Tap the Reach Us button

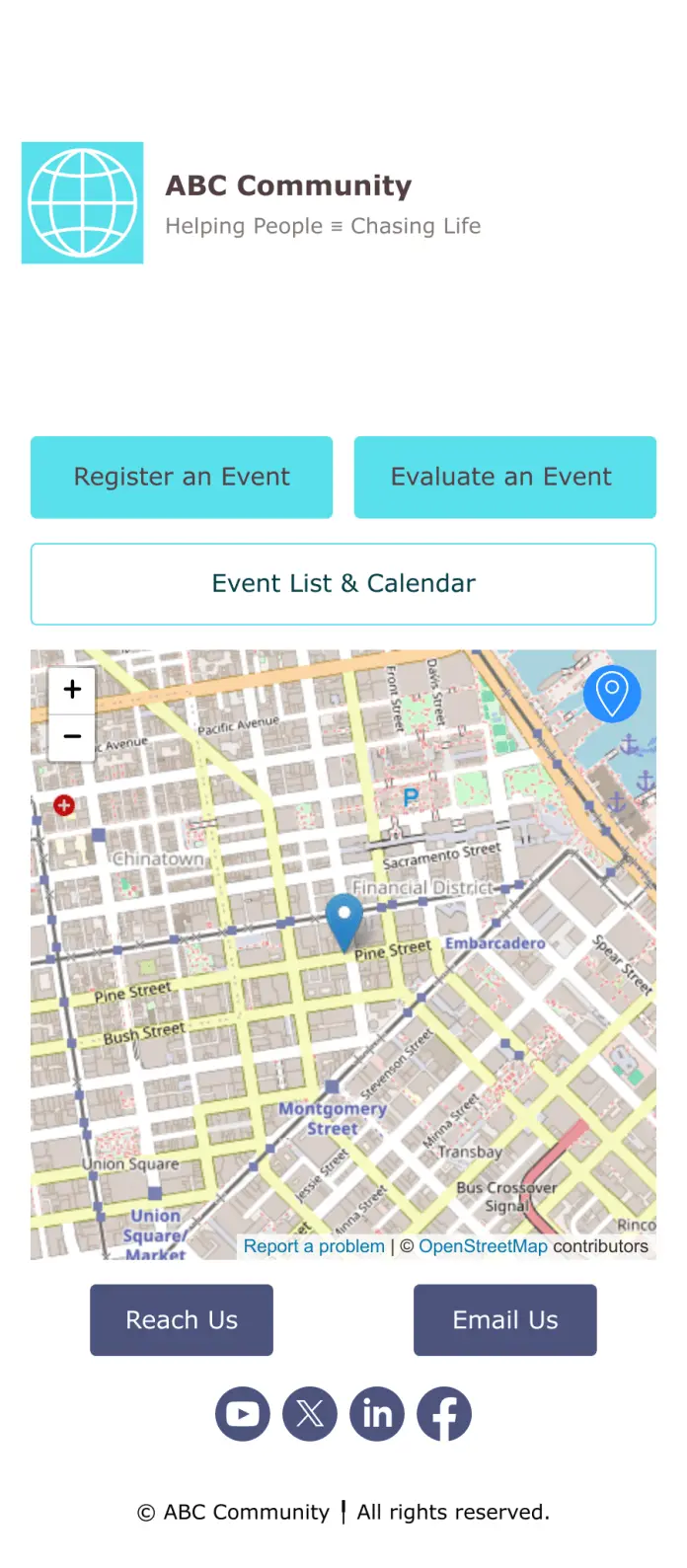(x=182, y=1319)
